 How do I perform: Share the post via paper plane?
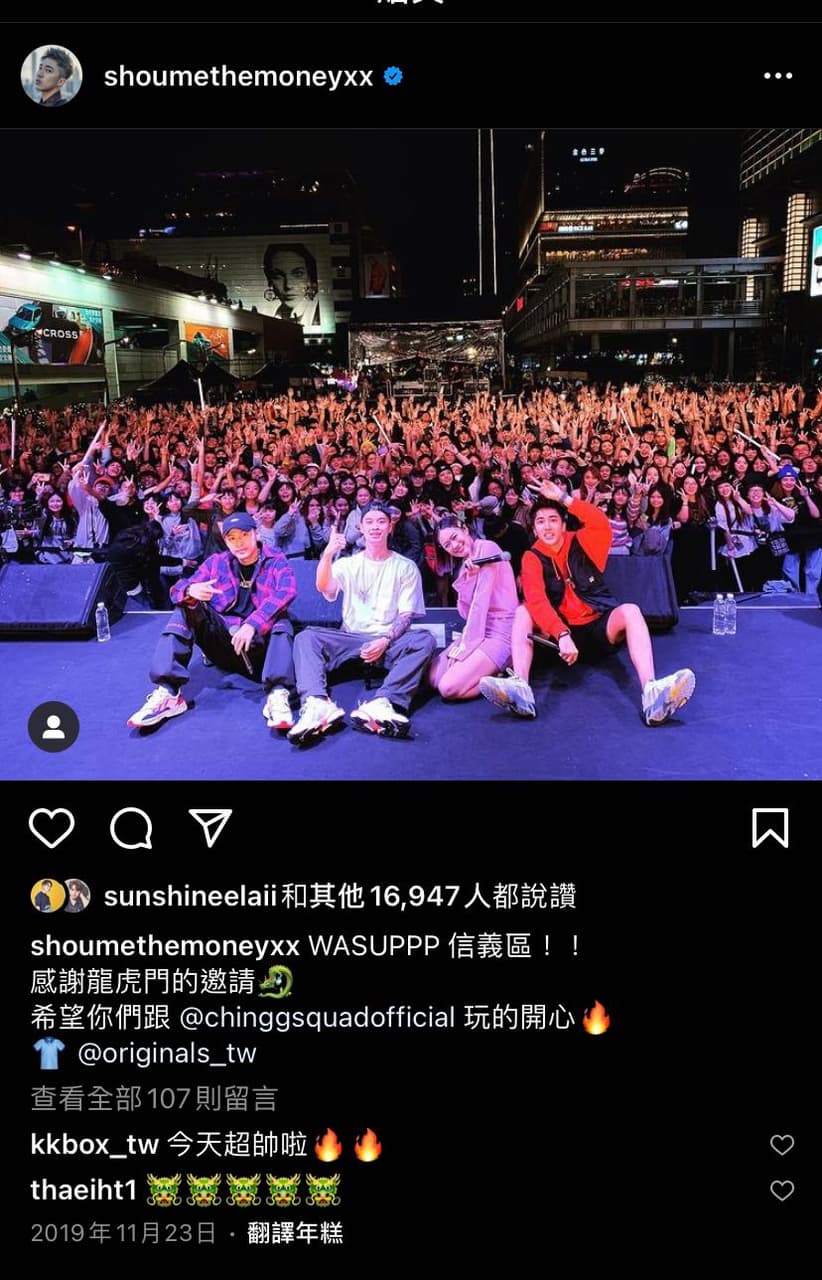point(210,828)
